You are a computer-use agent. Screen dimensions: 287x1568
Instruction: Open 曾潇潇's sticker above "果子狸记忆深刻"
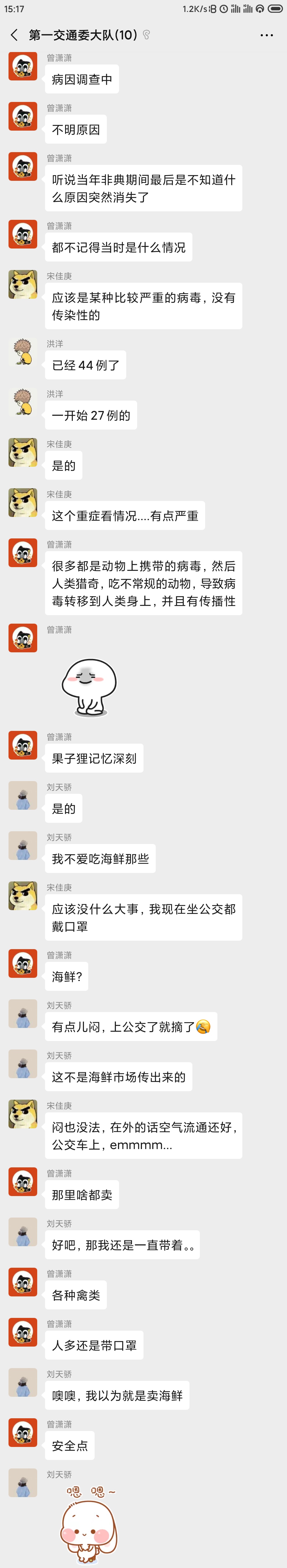pos(89,687)
